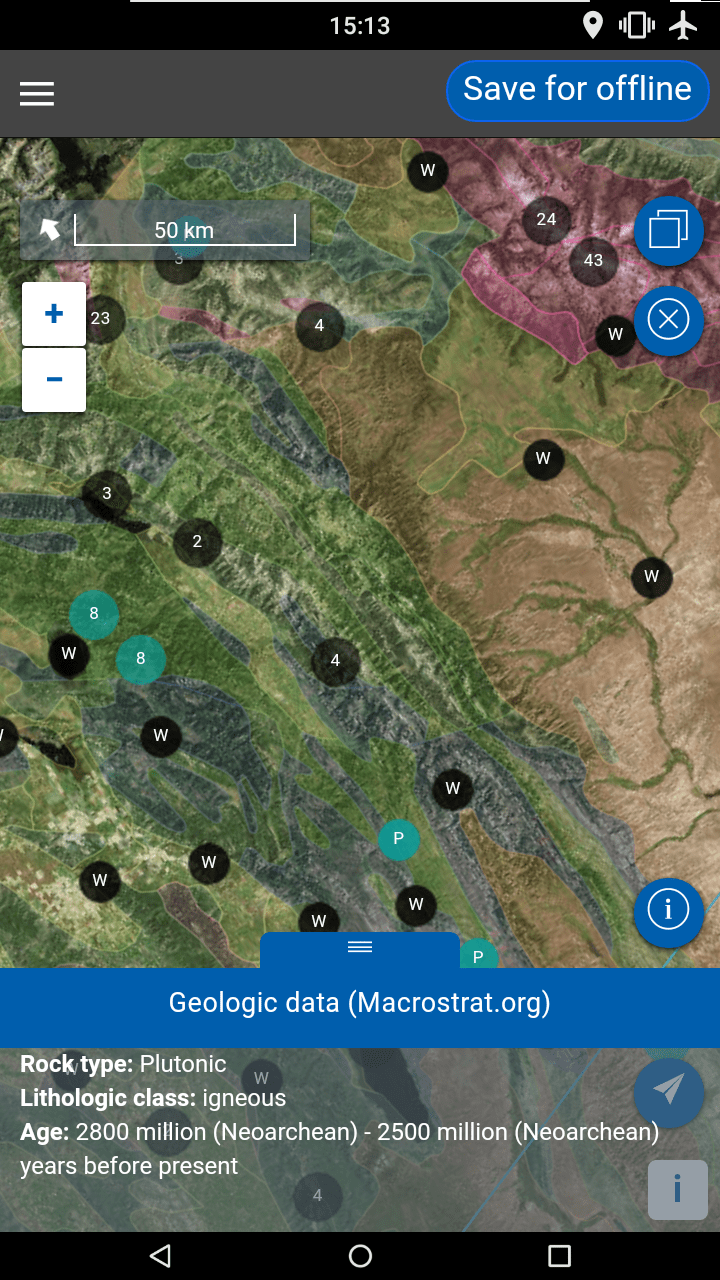Open recent apps from the navigation bar
Viewport: 720px width, 1280px height.
click(x=560, y=1255)
